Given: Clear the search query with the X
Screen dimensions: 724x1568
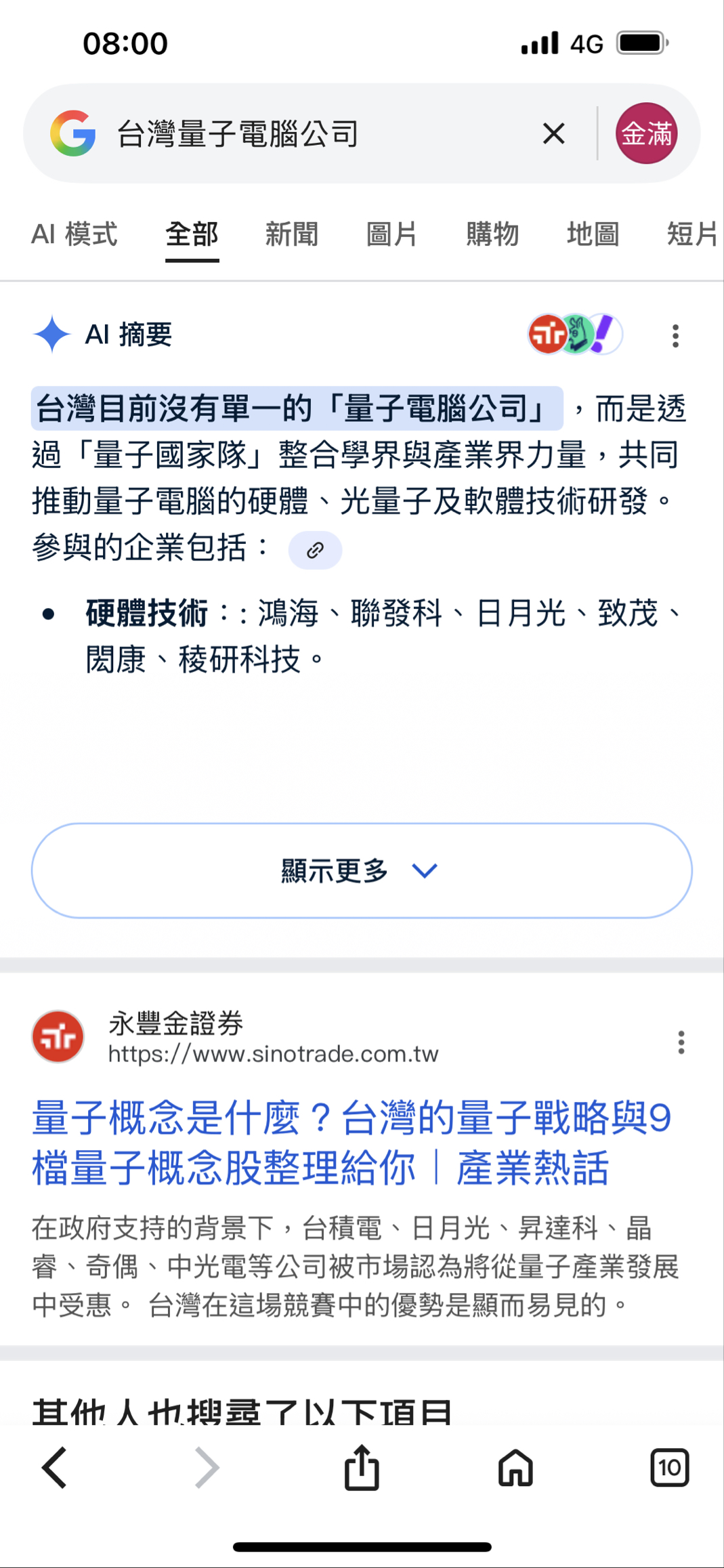Looking at the screenshot, I should (553, 133).
